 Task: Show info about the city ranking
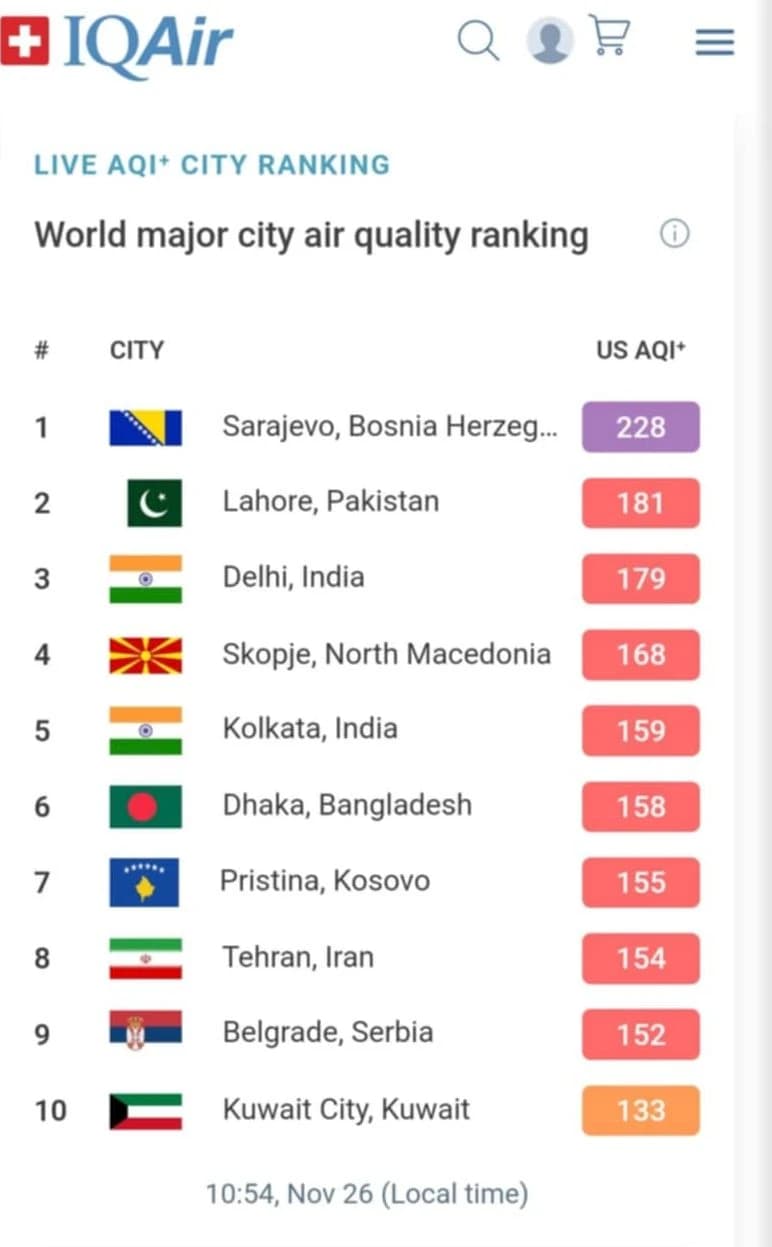(675, 234)
